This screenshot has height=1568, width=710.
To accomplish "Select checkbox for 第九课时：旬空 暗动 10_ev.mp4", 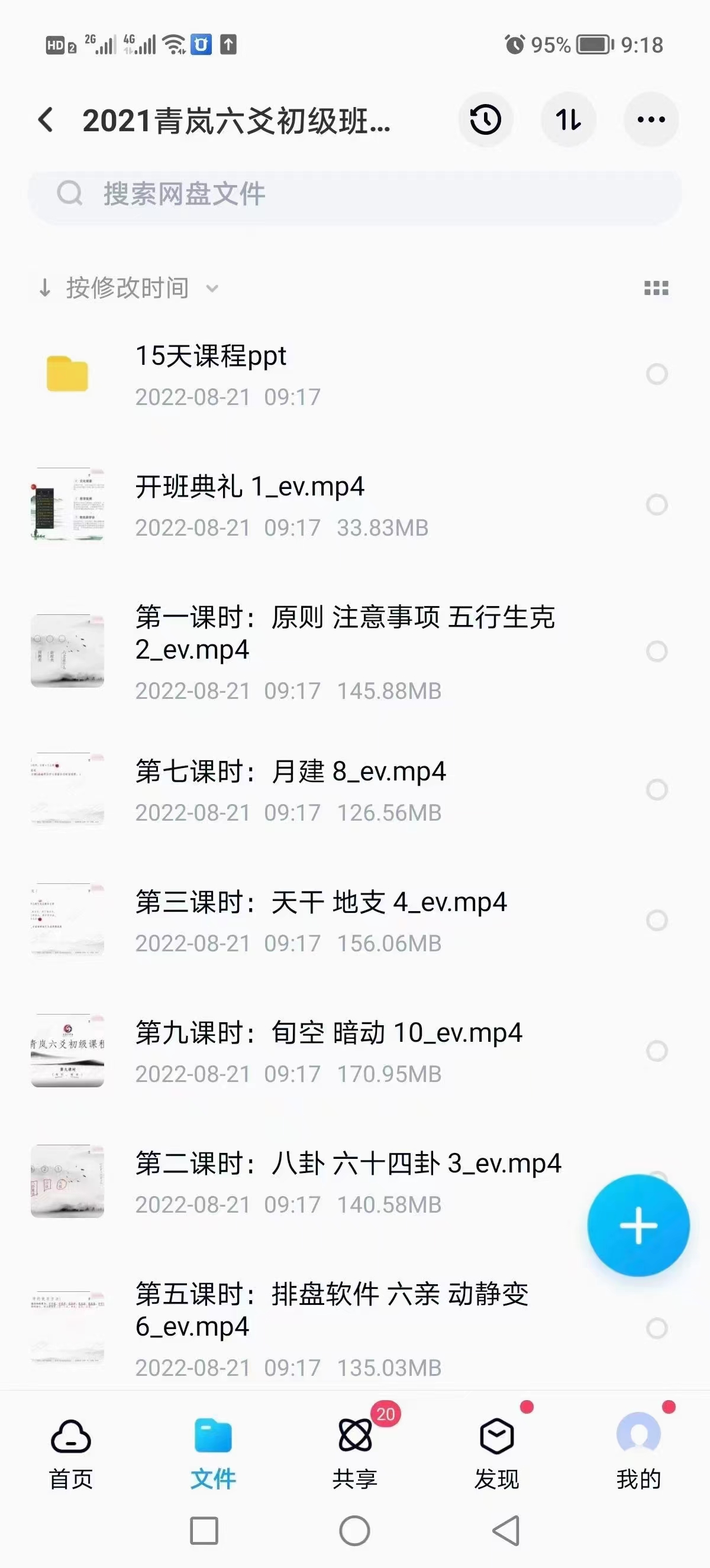I will click(656, 1051).
